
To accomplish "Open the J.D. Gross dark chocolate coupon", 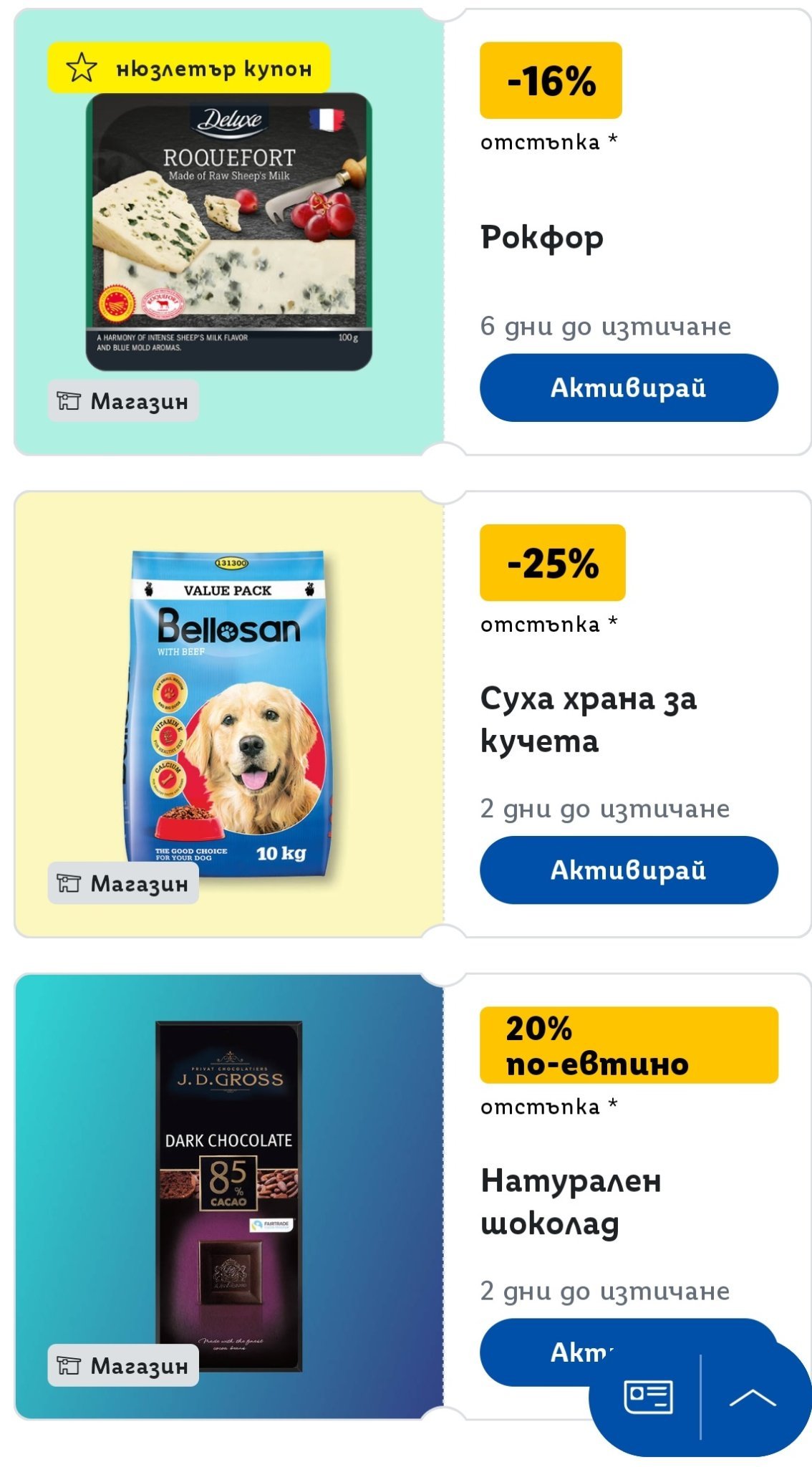I will (x=228, y=1195).
